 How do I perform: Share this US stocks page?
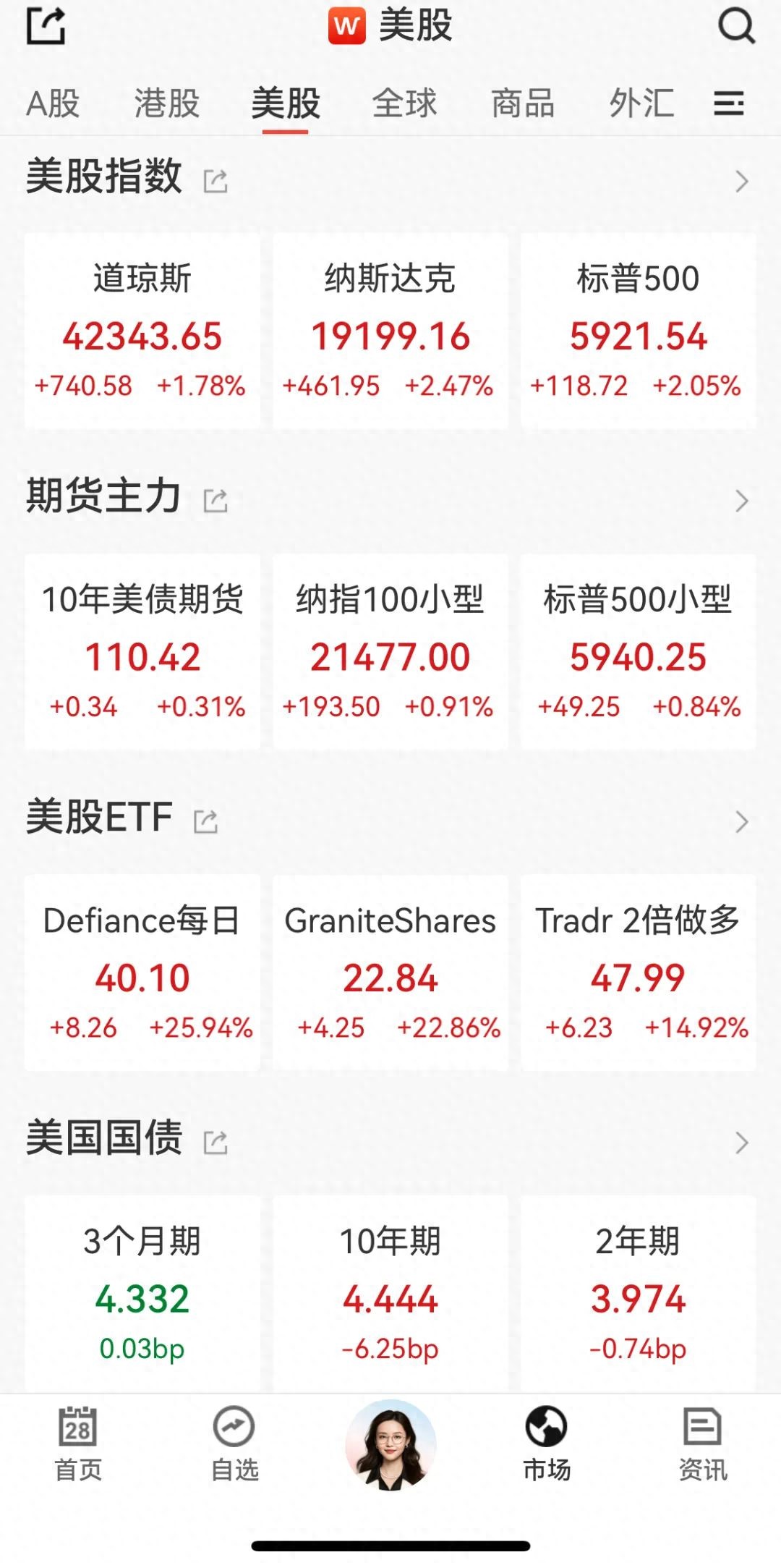click(x=46, y=26)
